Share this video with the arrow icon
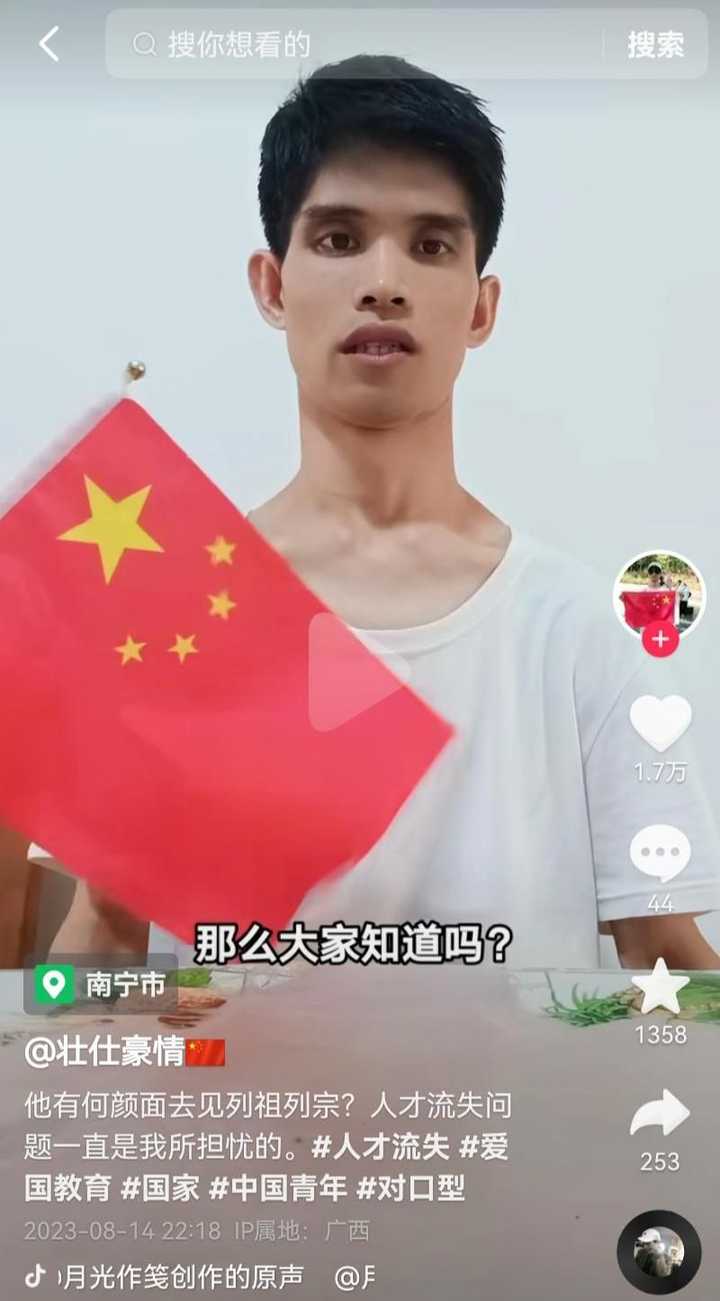Image resolution: width=720 pixels, height=1301 pixels. coord(660,1114)
